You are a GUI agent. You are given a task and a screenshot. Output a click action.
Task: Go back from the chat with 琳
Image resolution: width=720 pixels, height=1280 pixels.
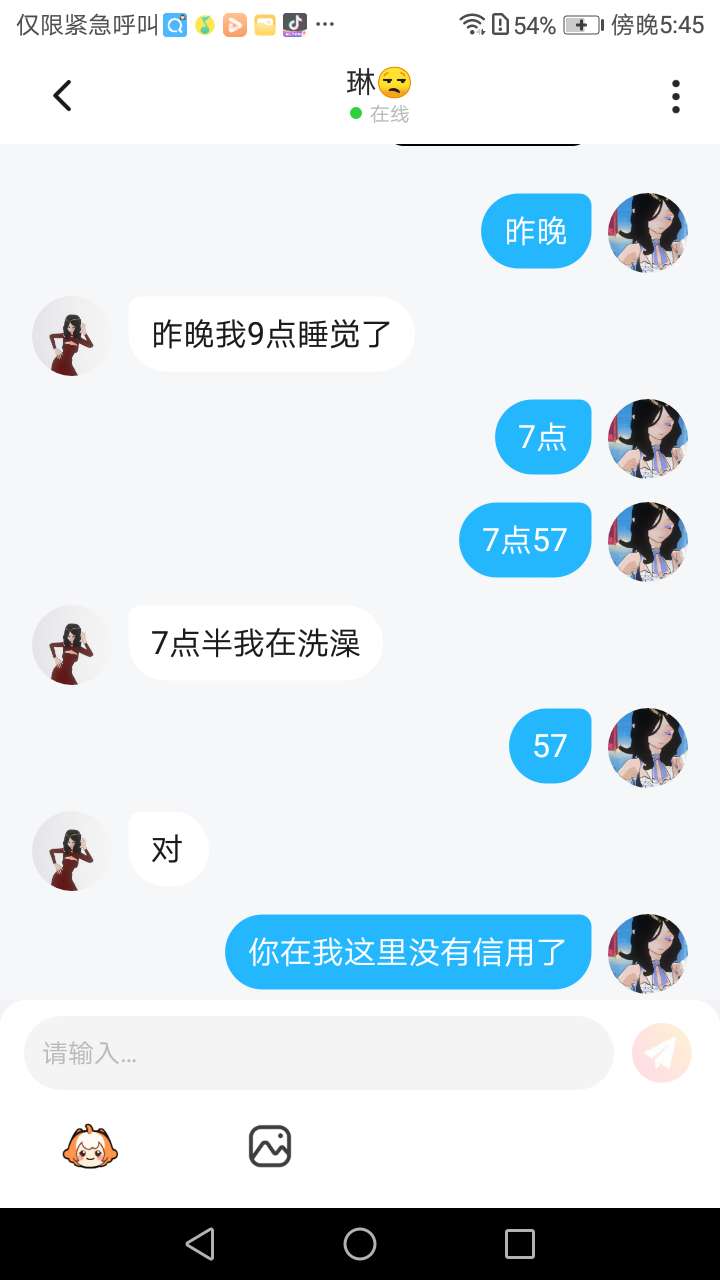tap(62, 96)
